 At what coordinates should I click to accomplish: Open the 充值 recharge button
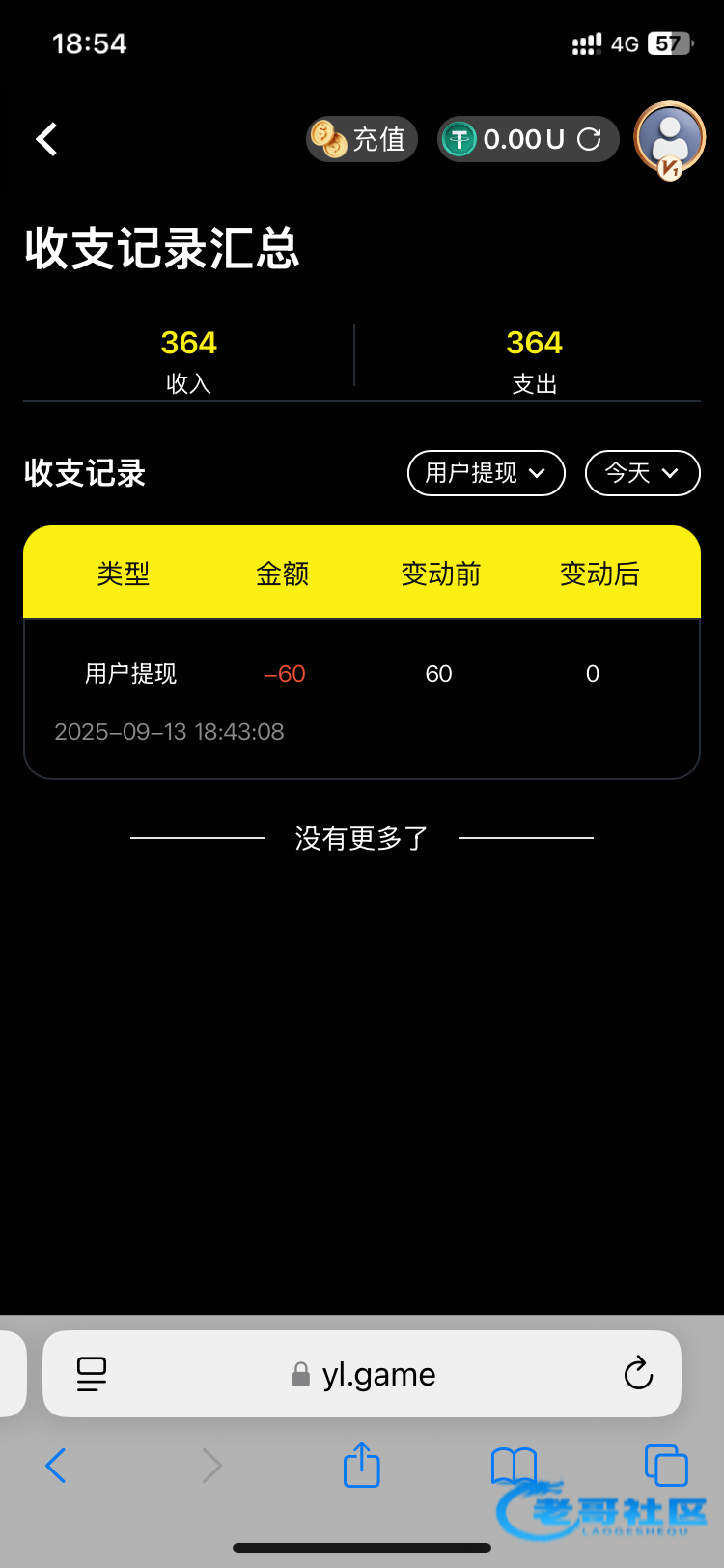(x=362, y=139)
